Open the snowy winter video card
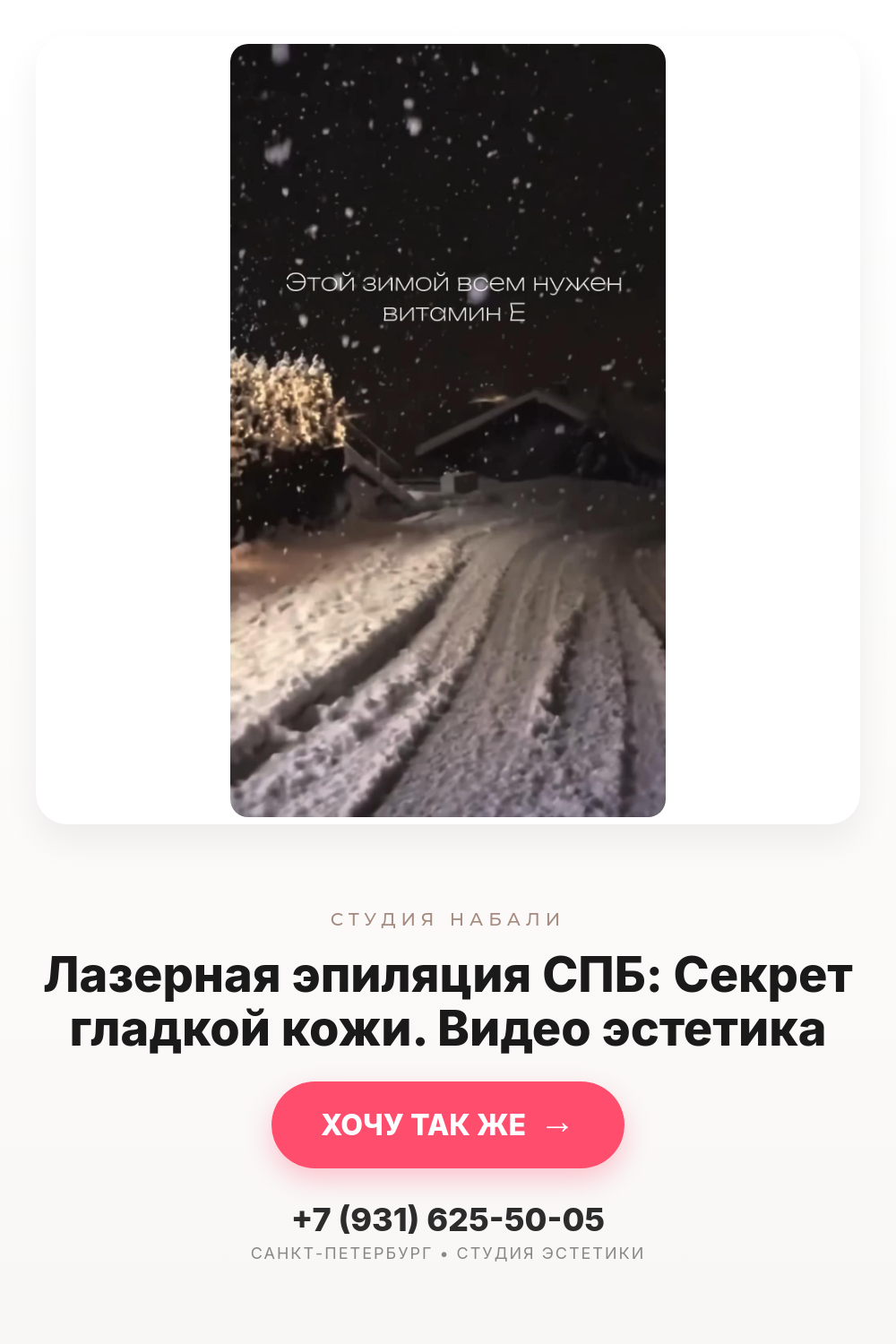Screen dimensions: 896x1344 [x=448, y=430]
